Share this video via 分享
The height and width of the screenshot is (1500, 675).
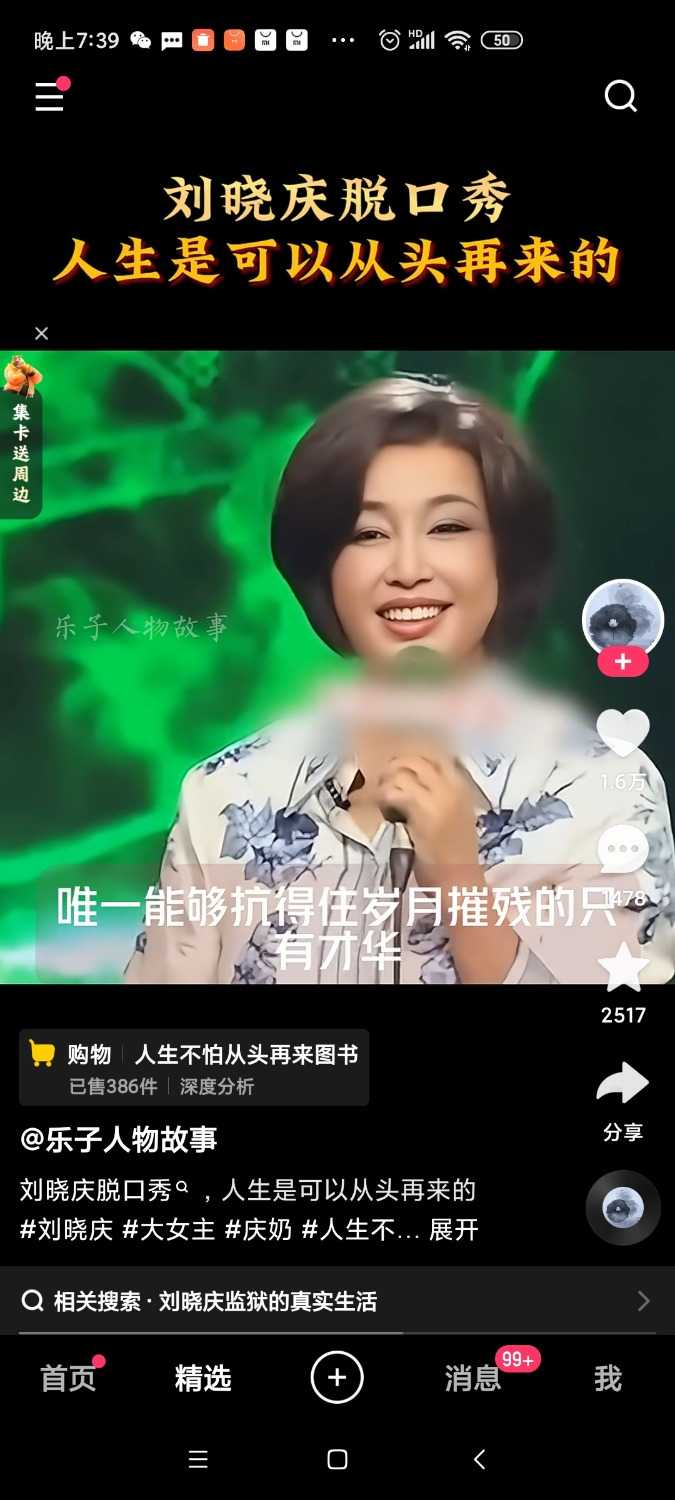click(623, 1085)
